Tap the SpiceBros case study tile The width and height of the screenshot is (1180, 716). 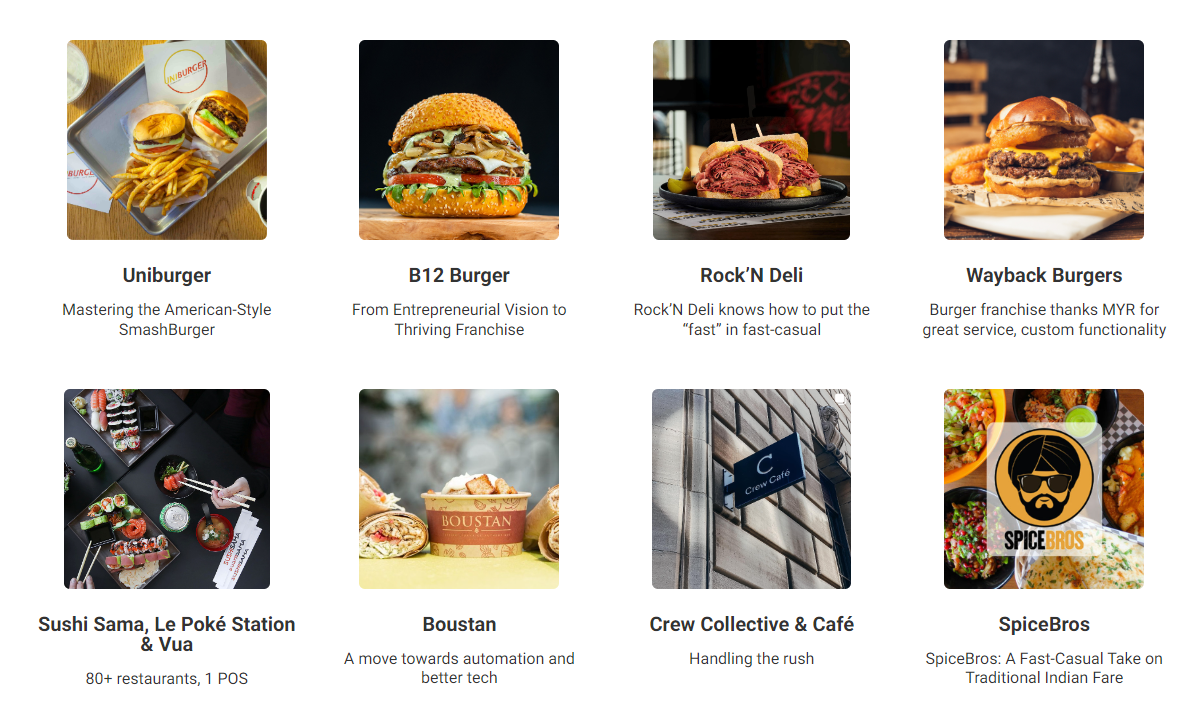(1044, 488)
